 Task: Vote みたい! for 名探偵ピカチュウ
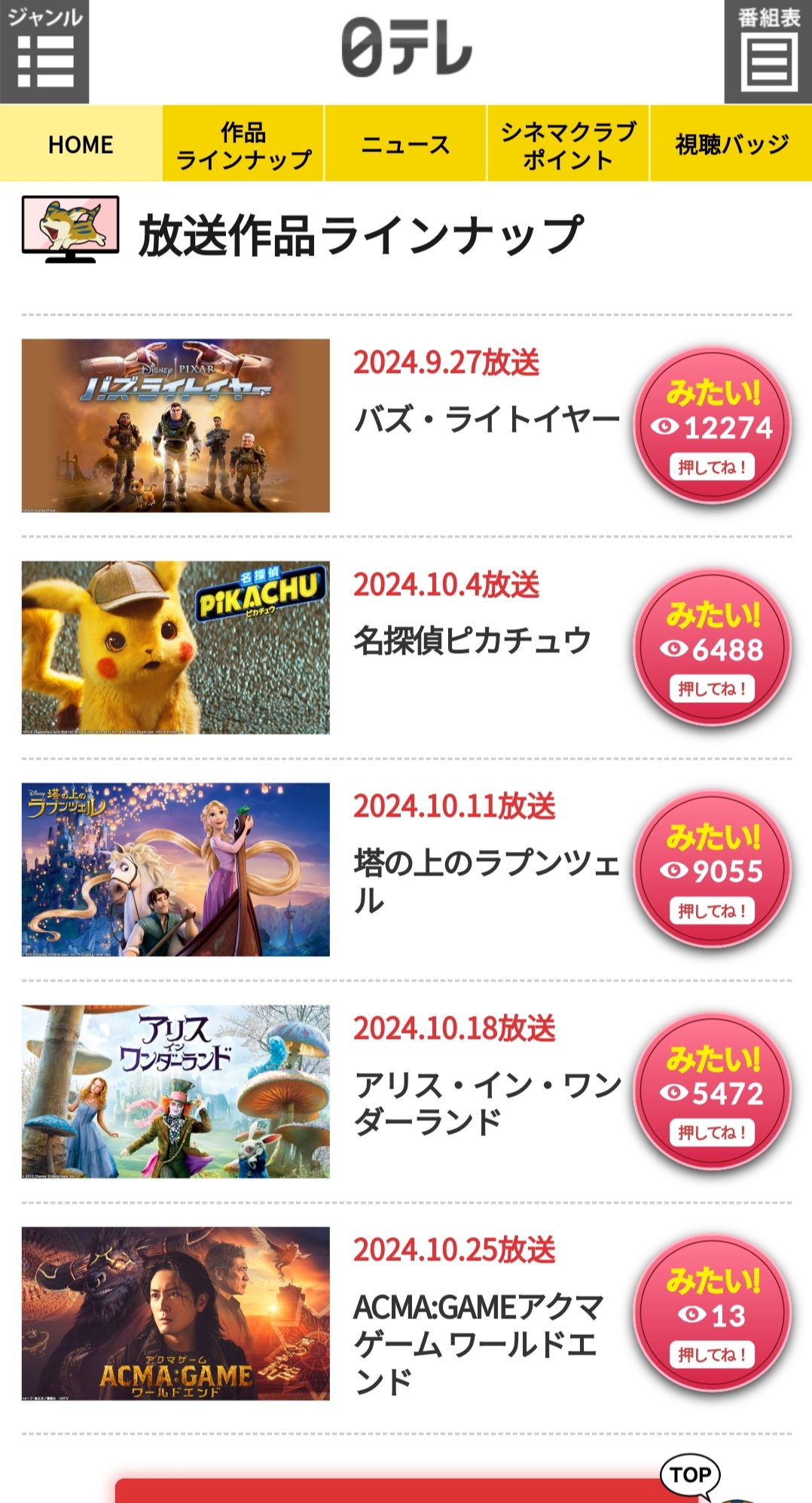pos(712,647)
